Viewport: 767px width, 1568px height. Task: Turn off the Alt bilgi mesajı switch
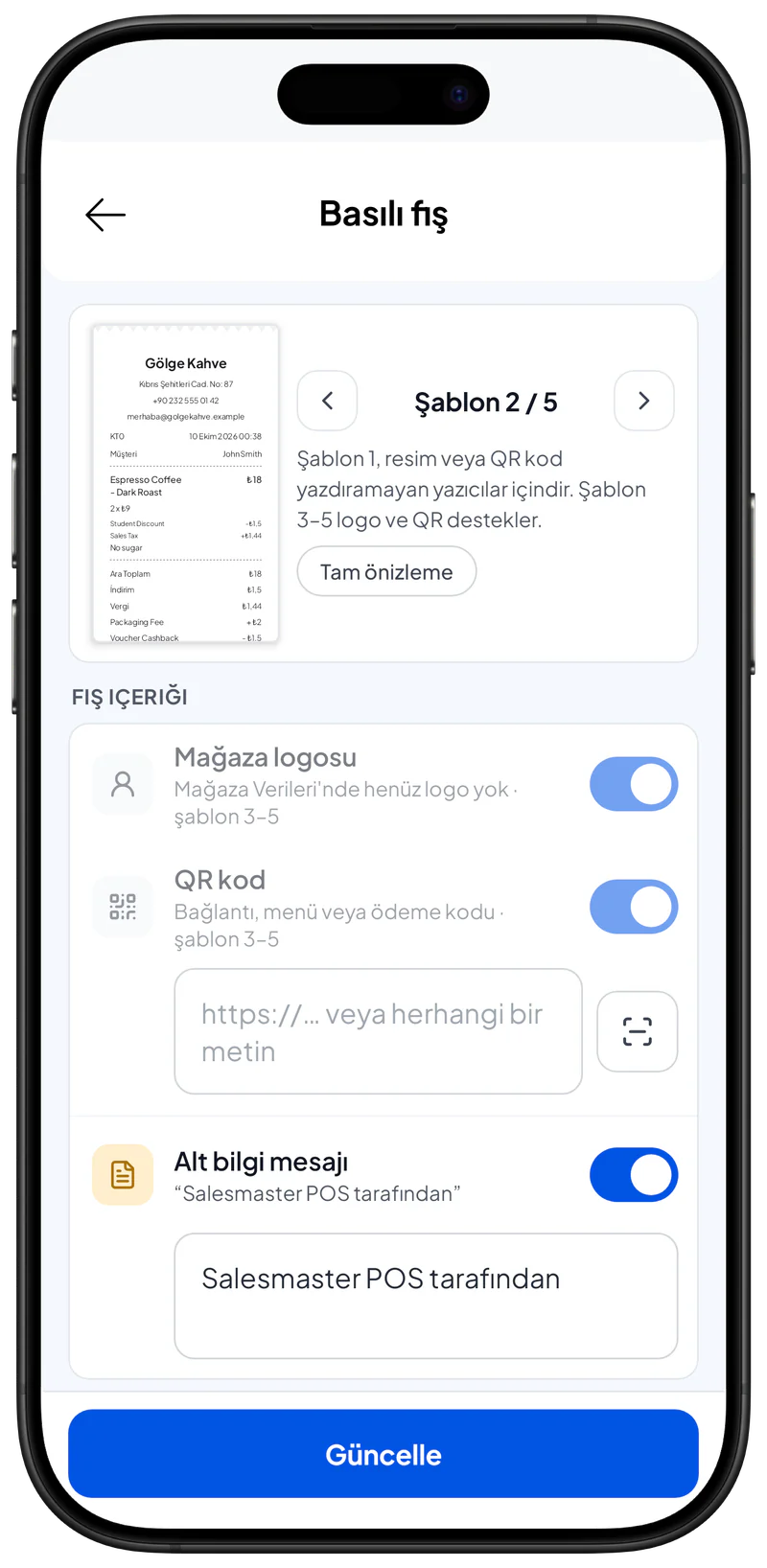click(634, 1175)
